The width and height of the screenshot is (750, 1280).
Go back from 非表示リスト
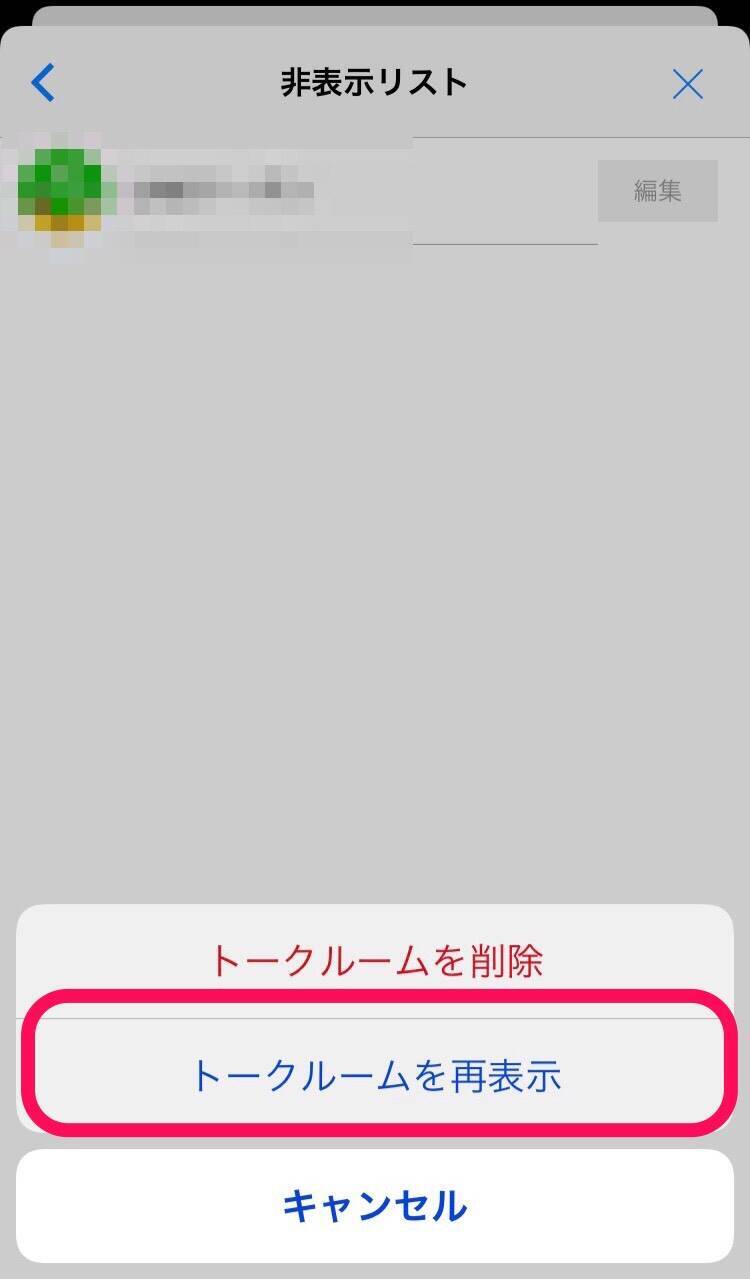point(43,83)
